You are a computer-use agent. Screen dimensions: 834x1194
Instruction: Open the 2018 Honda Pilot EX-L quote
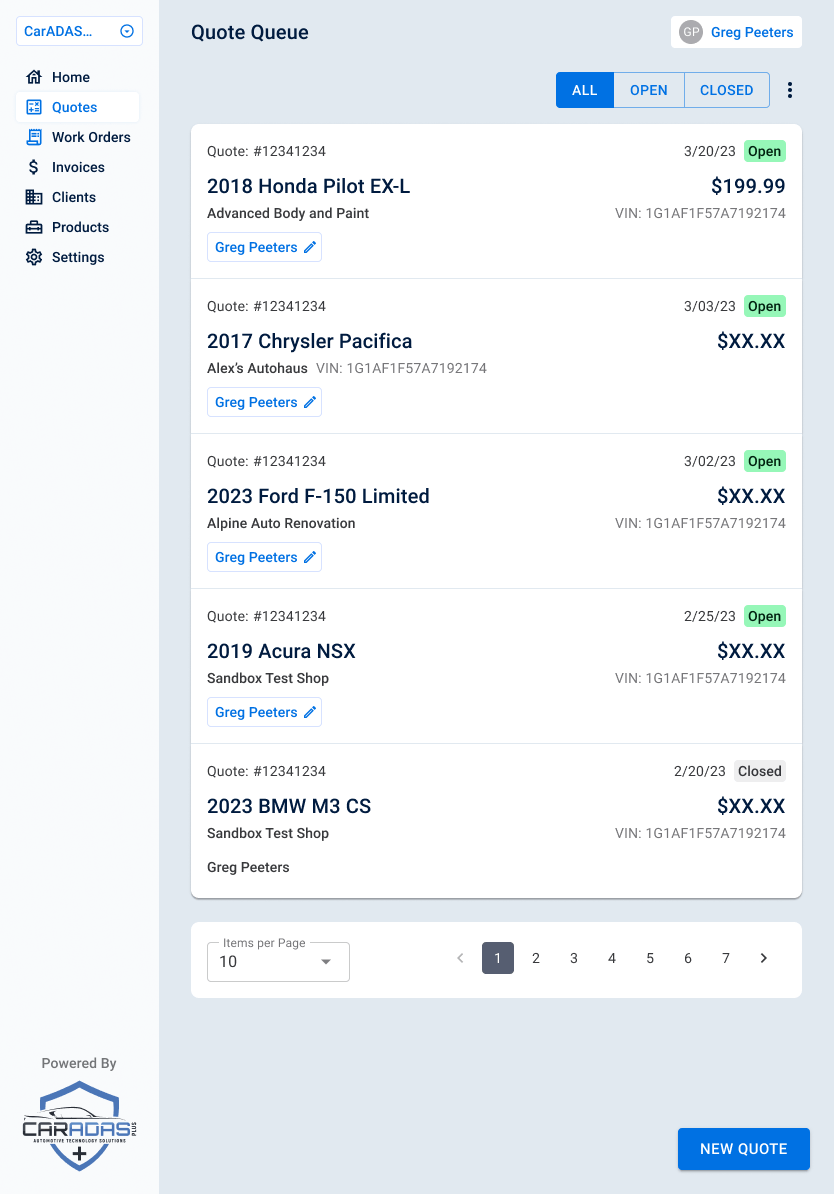(x=308, y=186)
